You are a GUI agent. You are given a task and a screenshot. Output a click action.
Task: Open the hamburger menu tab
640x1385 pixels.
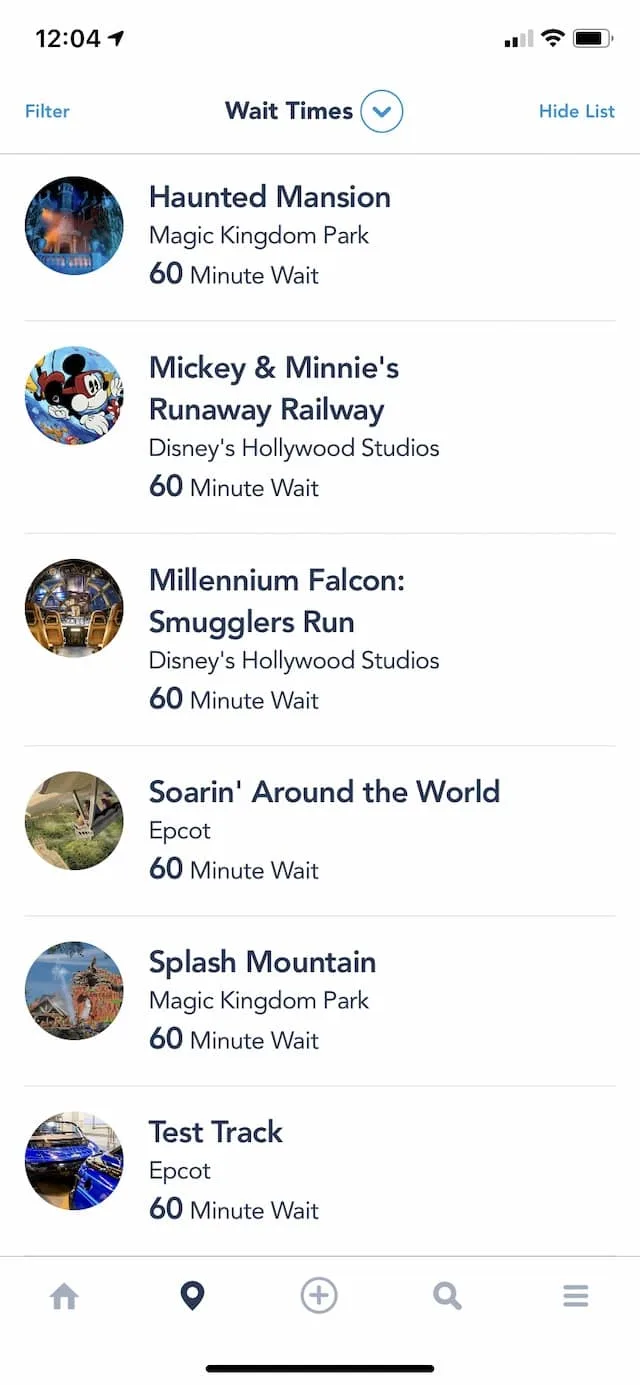pos(575,1297)
